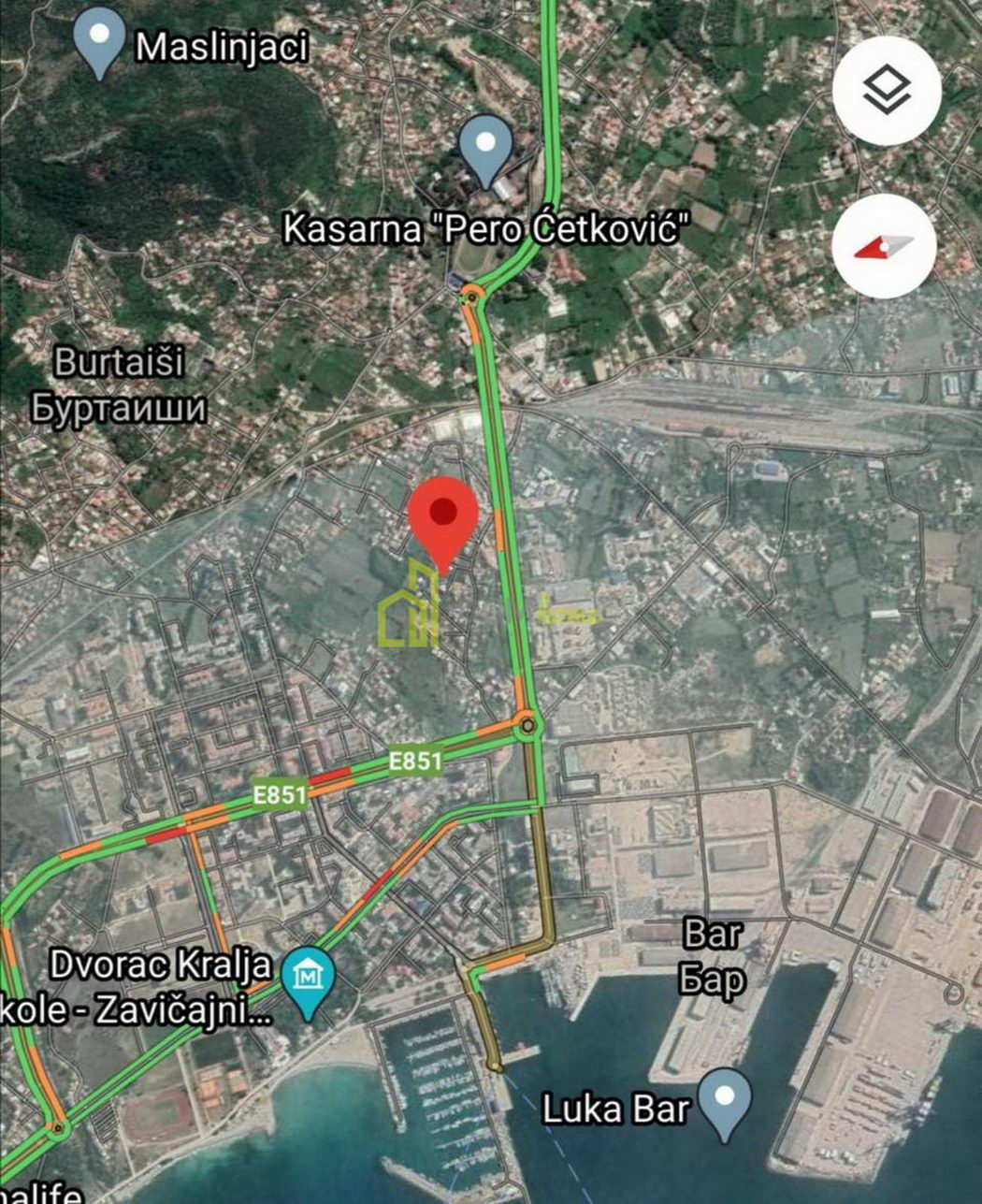Open the Dvorac Kralja Nikole museum marker
982x1204 pixels.
[x=309, y=980]
